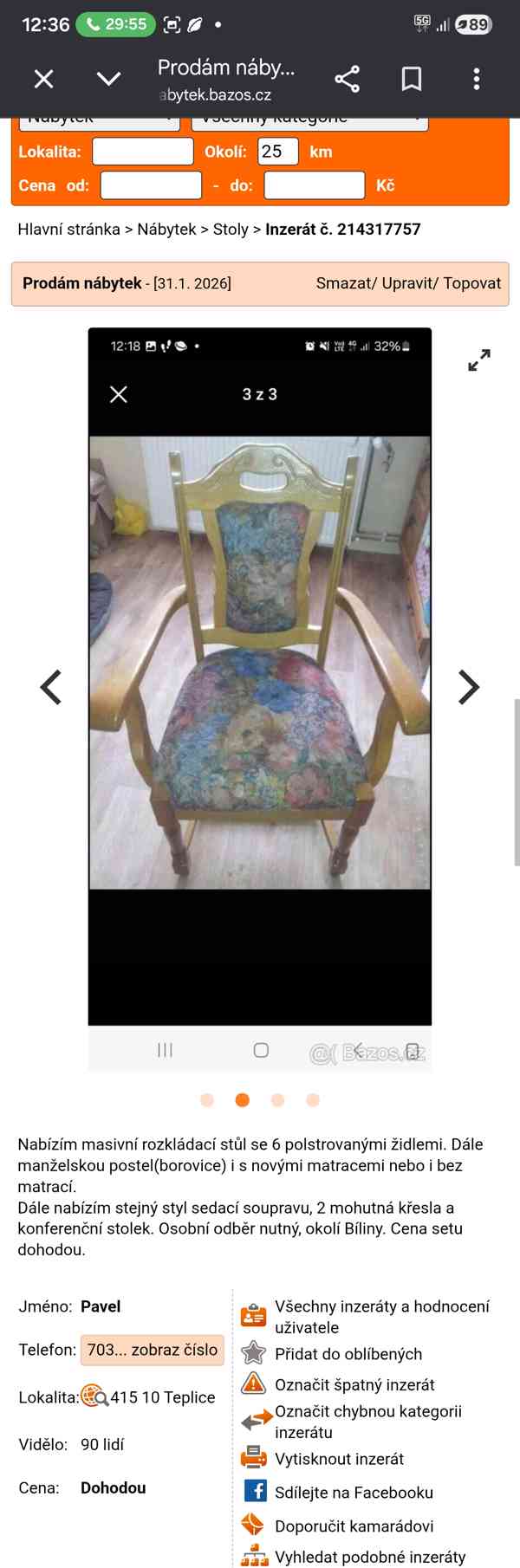Reveal the seller's phone number
Screen dimensions: 520x1568
coord(153,1350)
